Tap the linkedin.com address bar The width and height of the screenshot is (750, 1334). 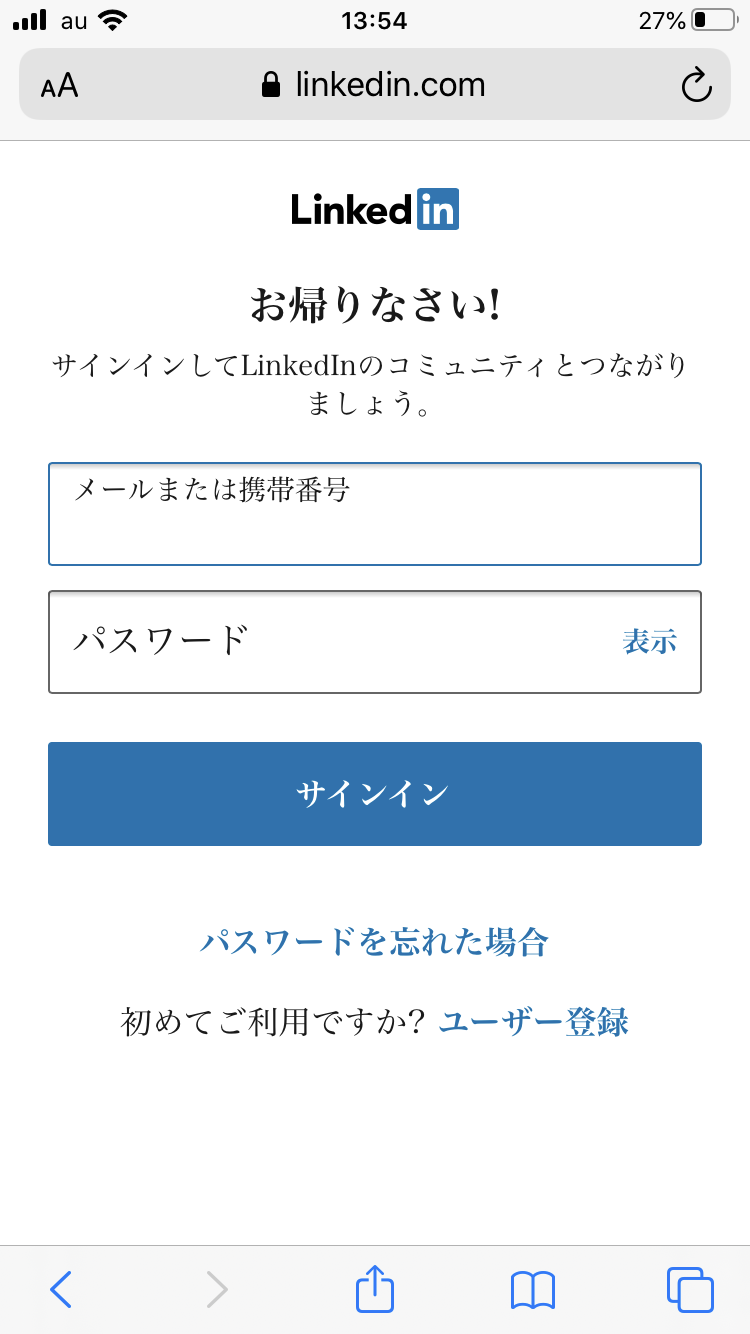(374, 86)
